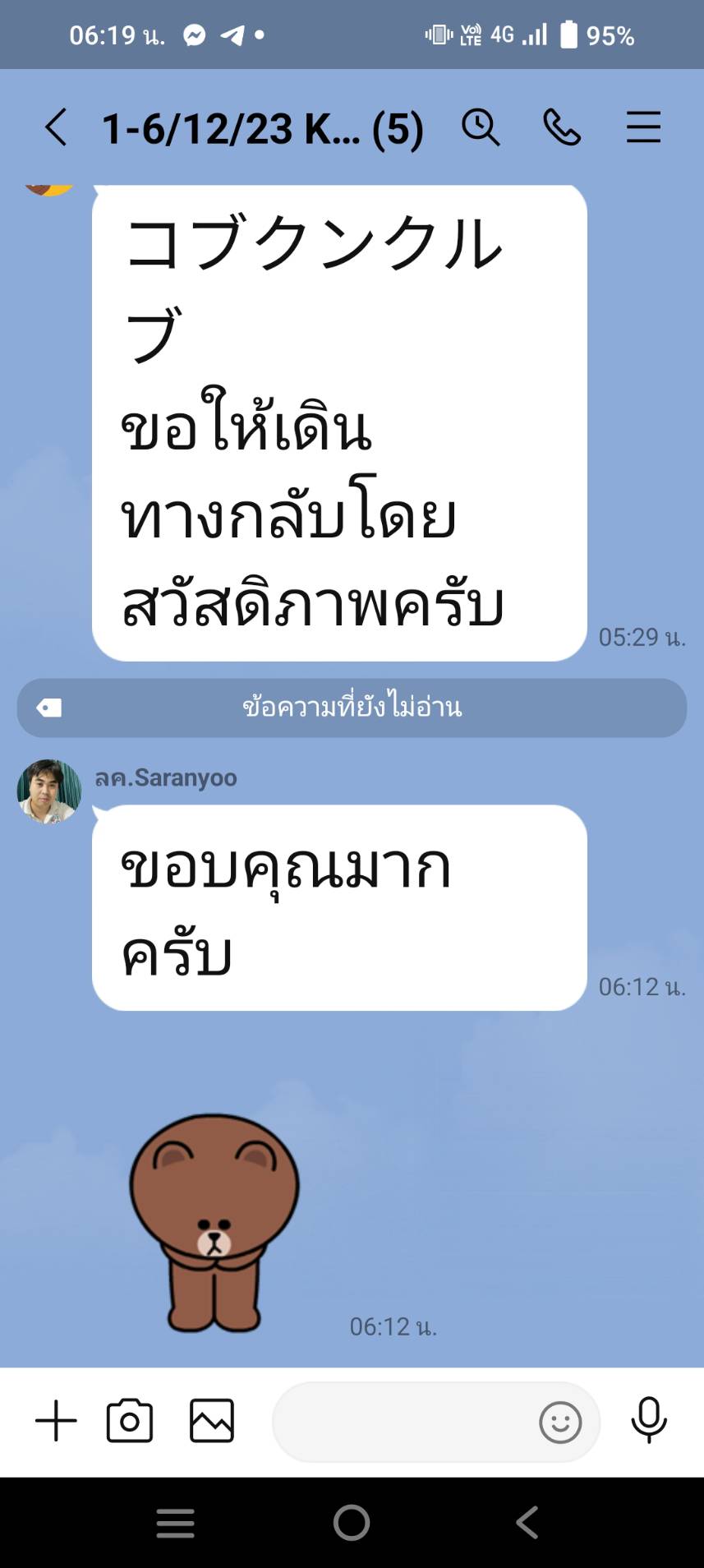The image size is (704, 1568).
Task: Open the recent apps view
Action: (176, 1523)
